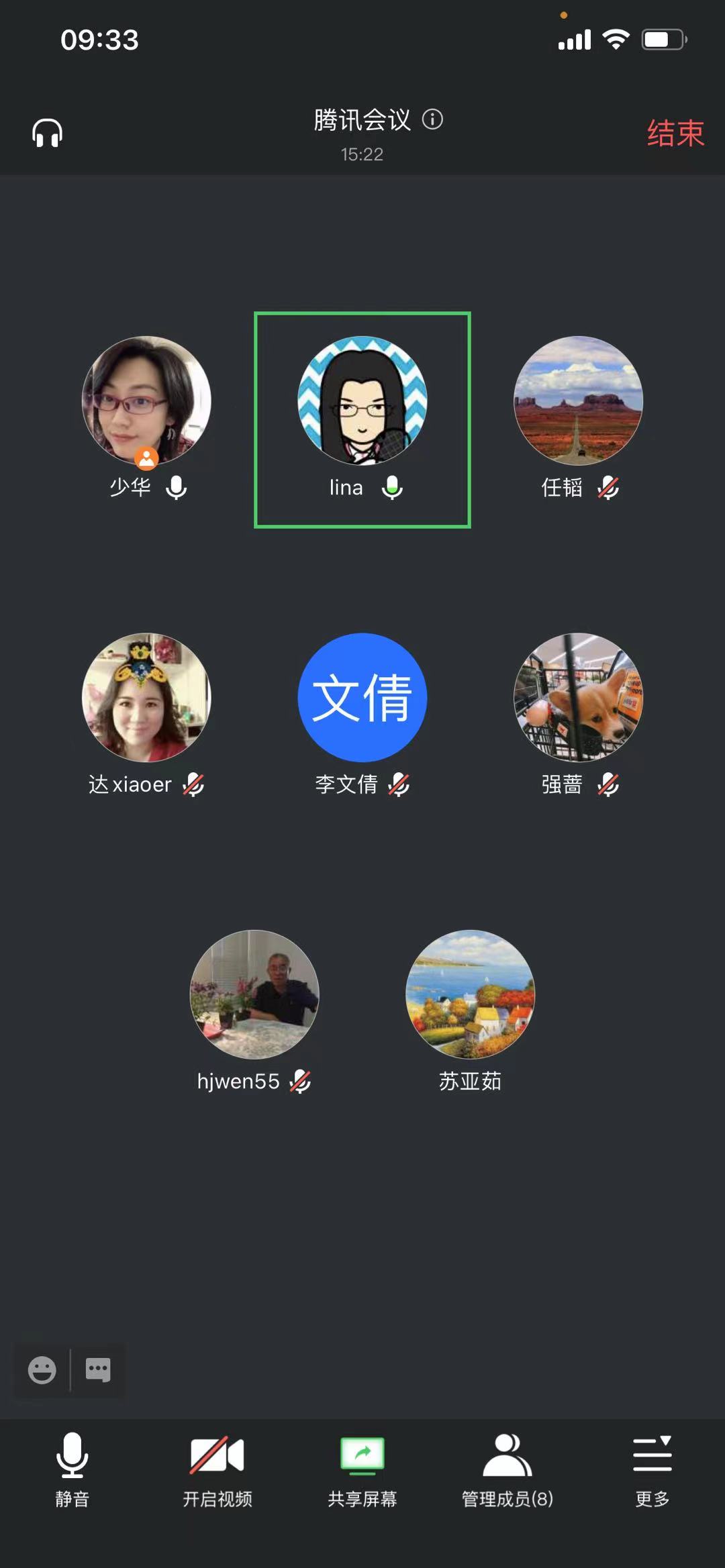Select participant lina
The width and height of the screenshot is (725, 1568).
pyautogui.click(x=362, y=401)
